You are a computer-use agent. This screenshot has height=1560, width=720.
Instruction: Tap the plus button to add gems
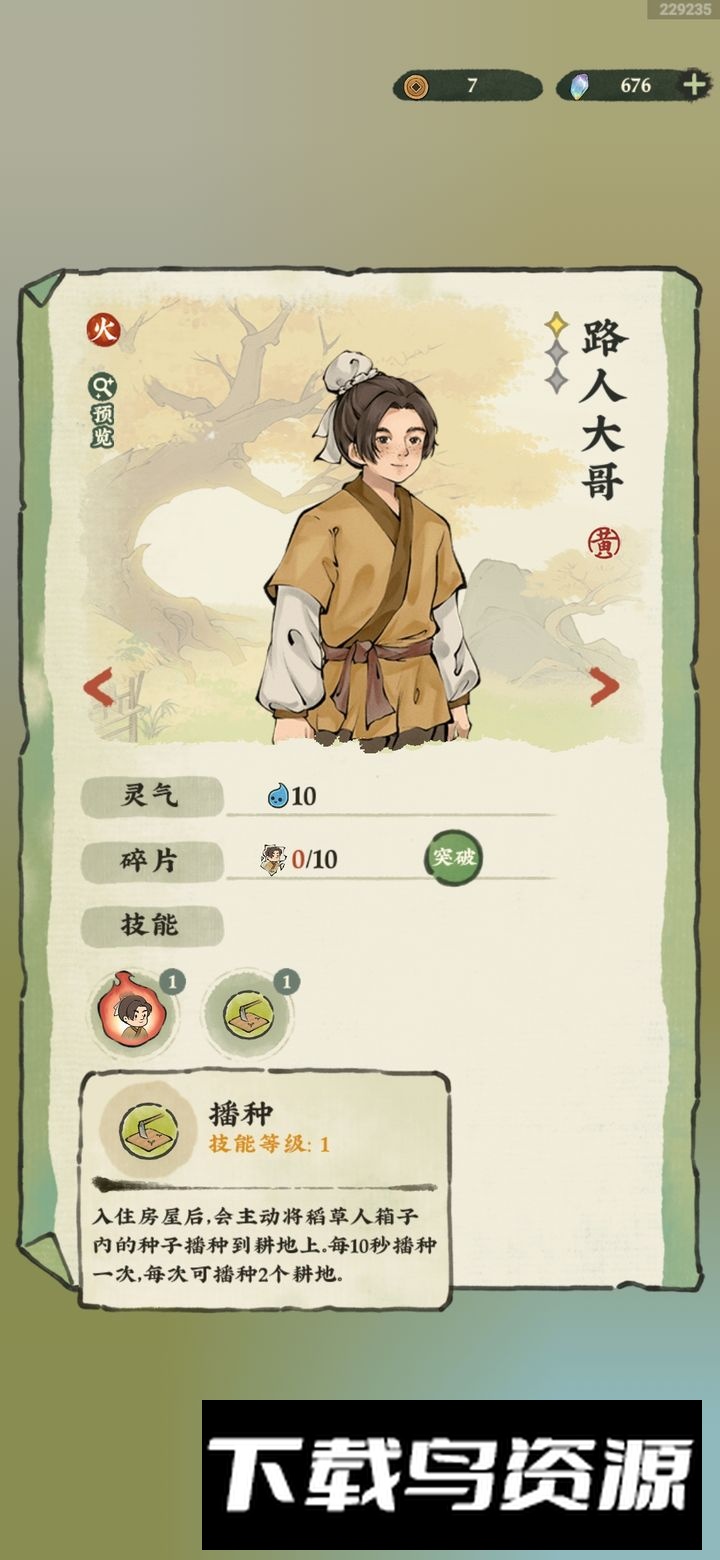(x=695, y=85)
